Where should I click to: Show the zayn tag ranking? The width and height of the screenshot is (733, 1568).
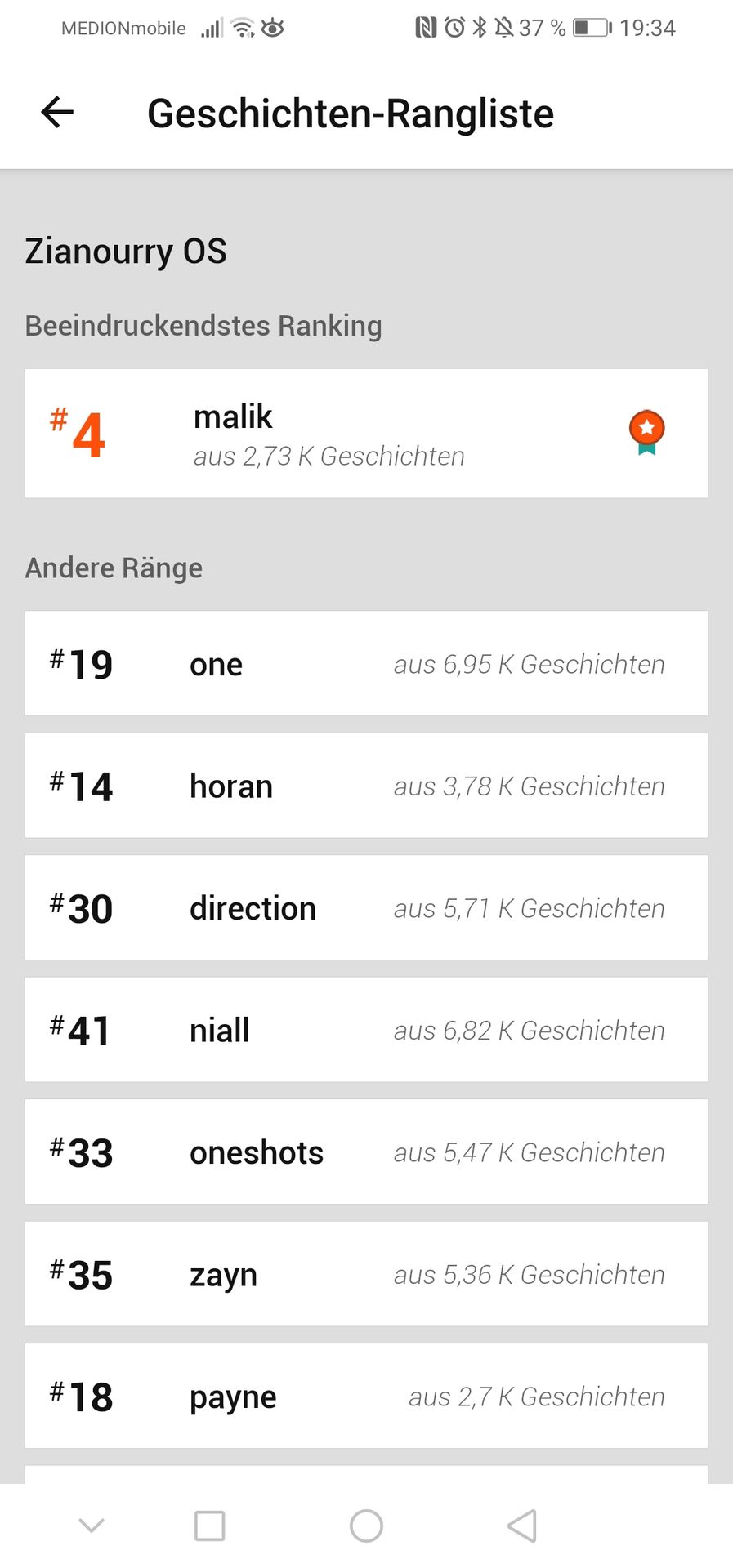[x=366, y=1274]
